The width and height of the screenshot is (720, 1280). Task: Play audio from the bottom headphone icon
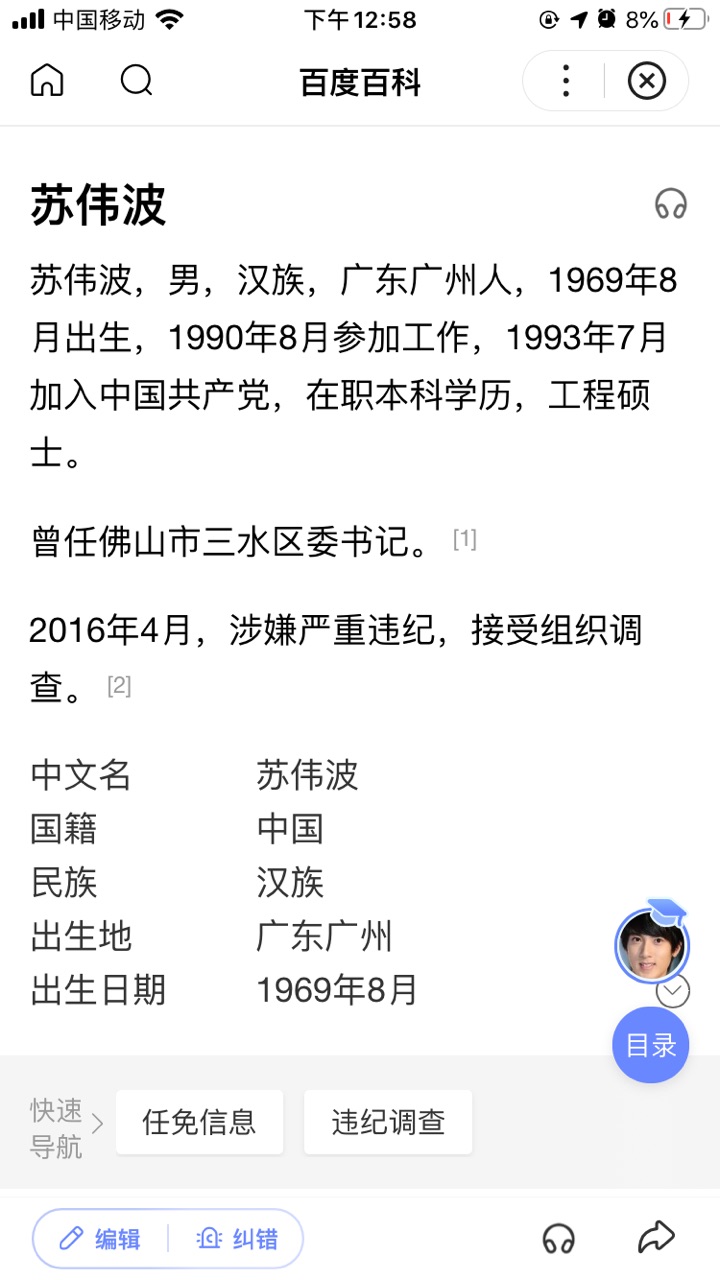(x=559, y=1239)
